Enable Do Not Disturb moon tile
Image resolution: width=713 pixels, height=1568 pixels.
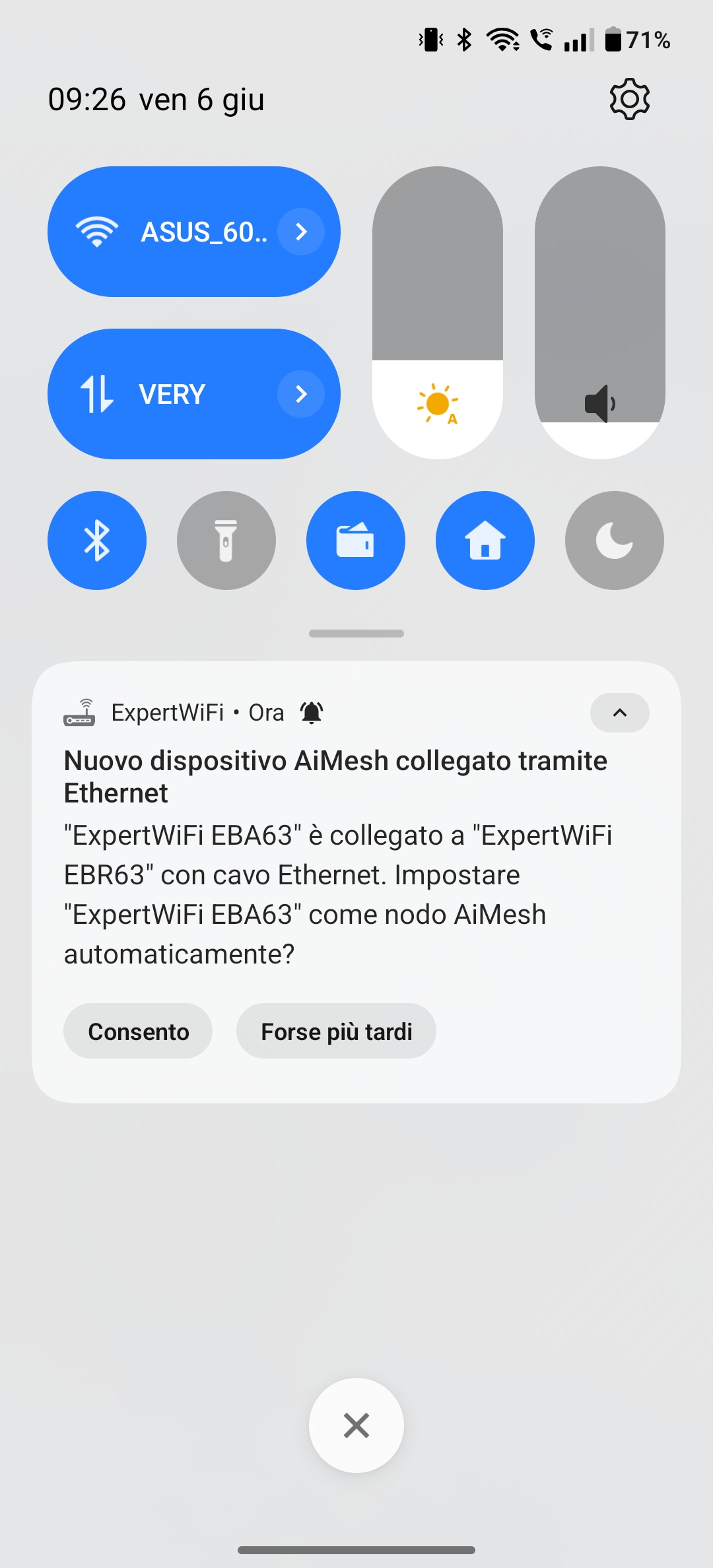coord(615,540)
